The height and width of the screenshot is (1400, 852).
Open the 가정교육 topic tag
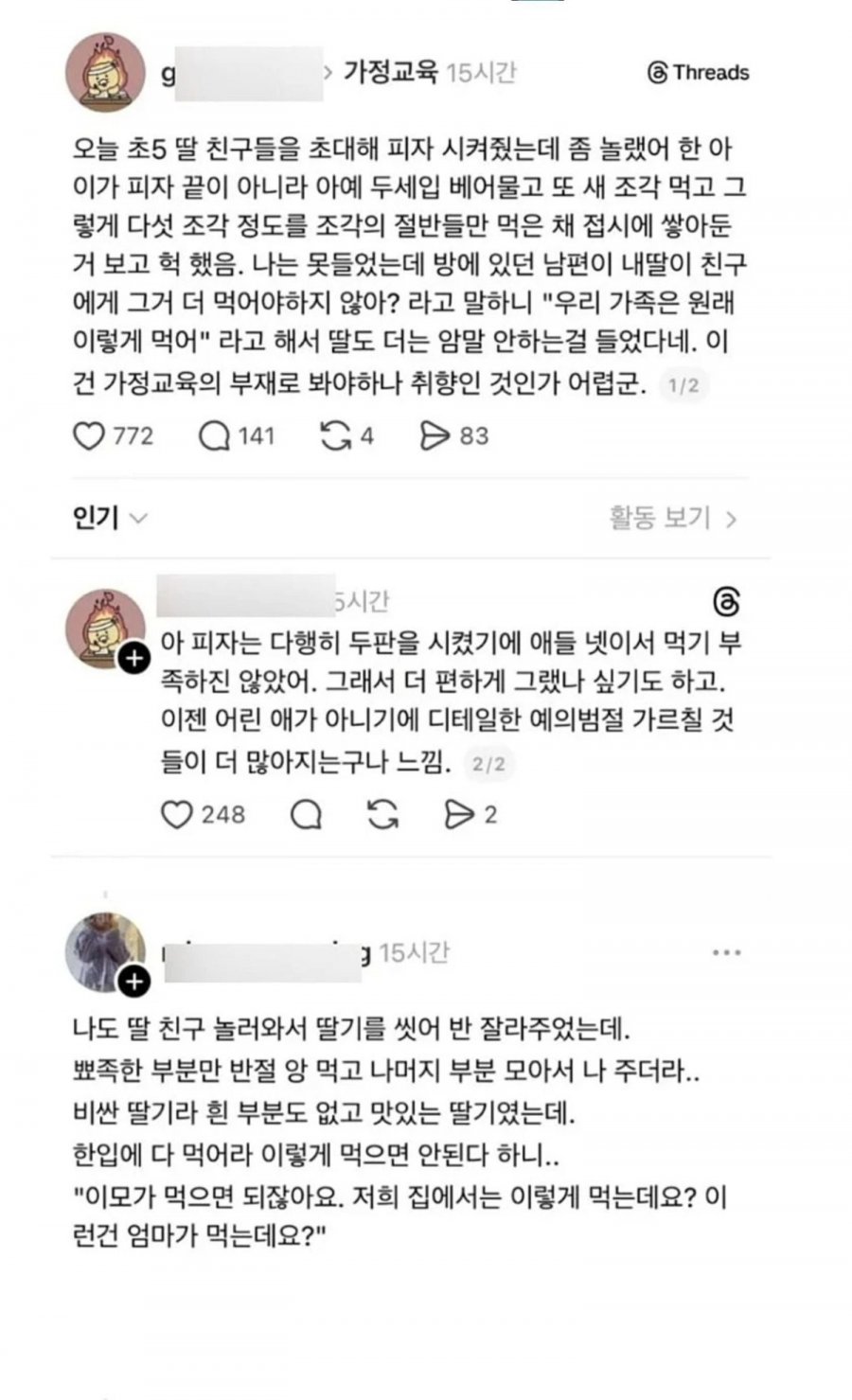coord(390,72)
